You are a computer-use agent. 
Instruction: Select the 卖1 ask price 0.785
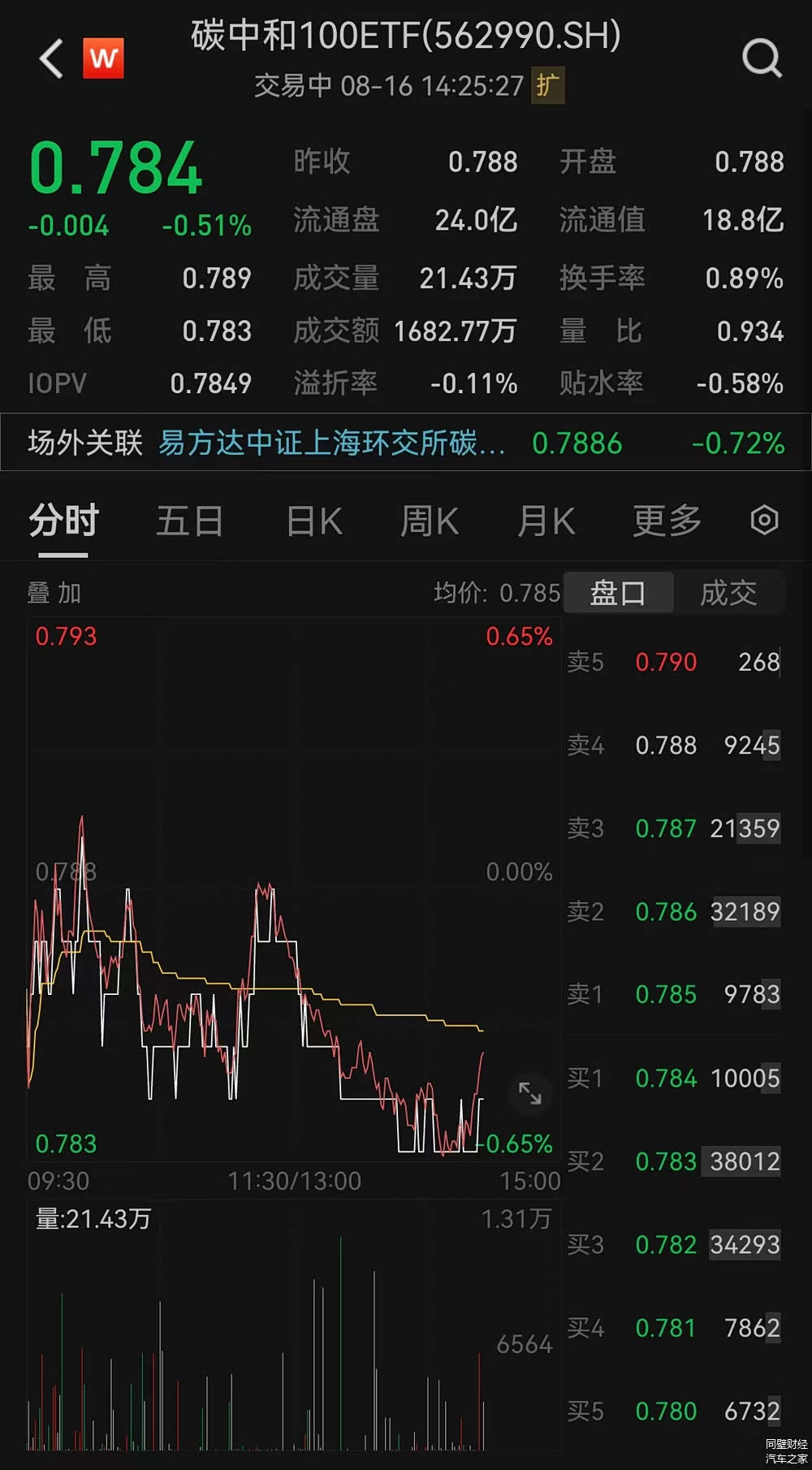tap(666, 994)
